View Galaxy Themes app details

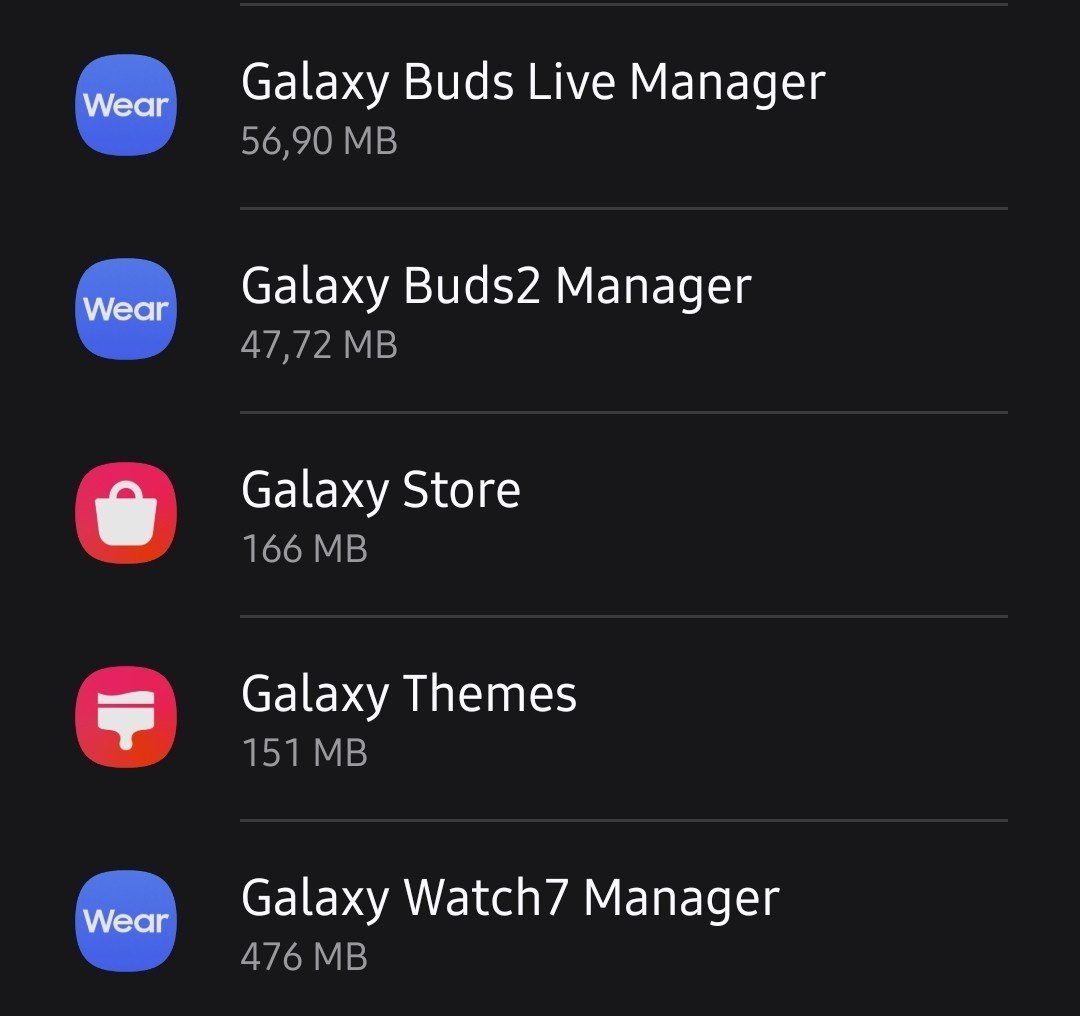click(x=409, y=718)
